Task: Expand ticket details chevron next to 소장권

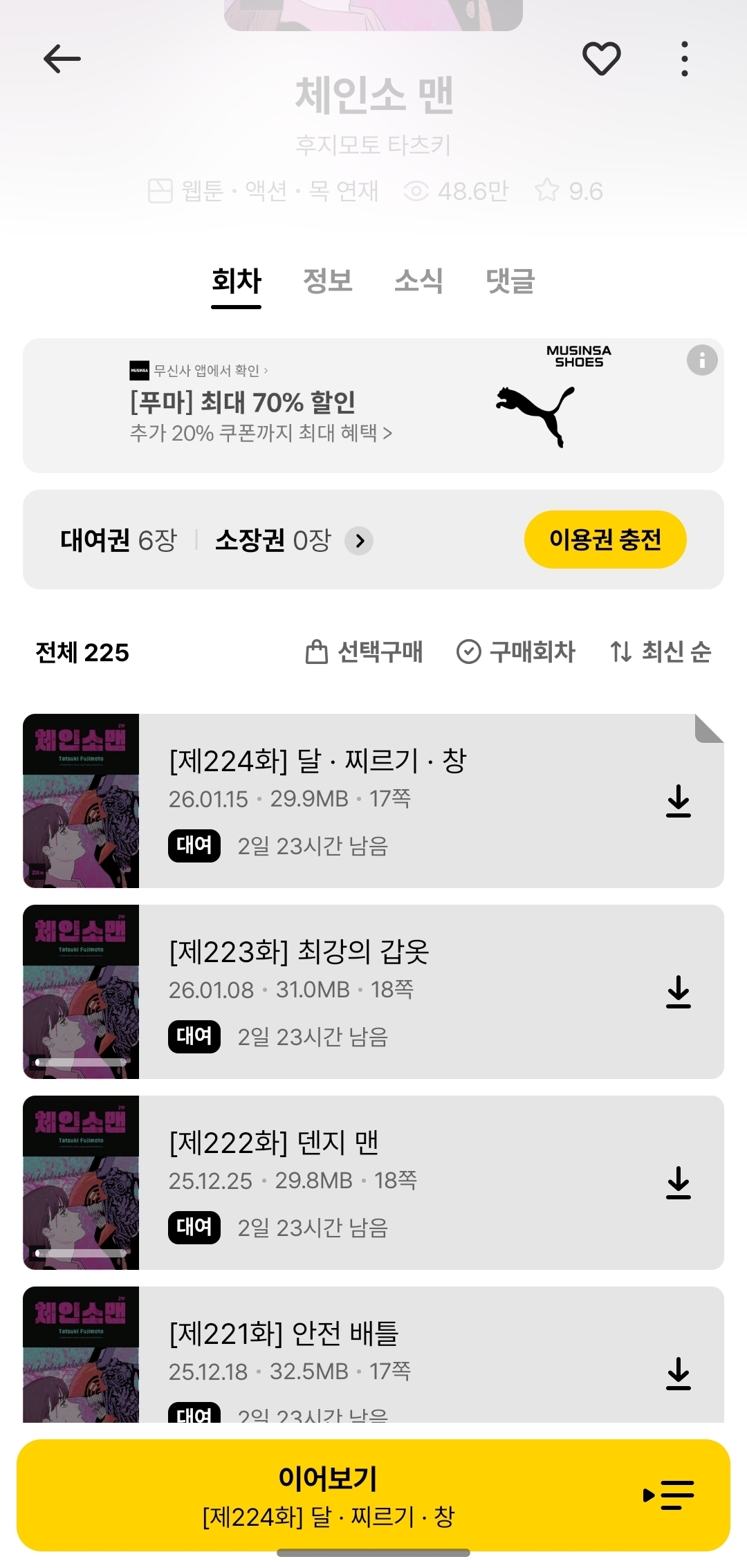Action: (x=360, y=541)
